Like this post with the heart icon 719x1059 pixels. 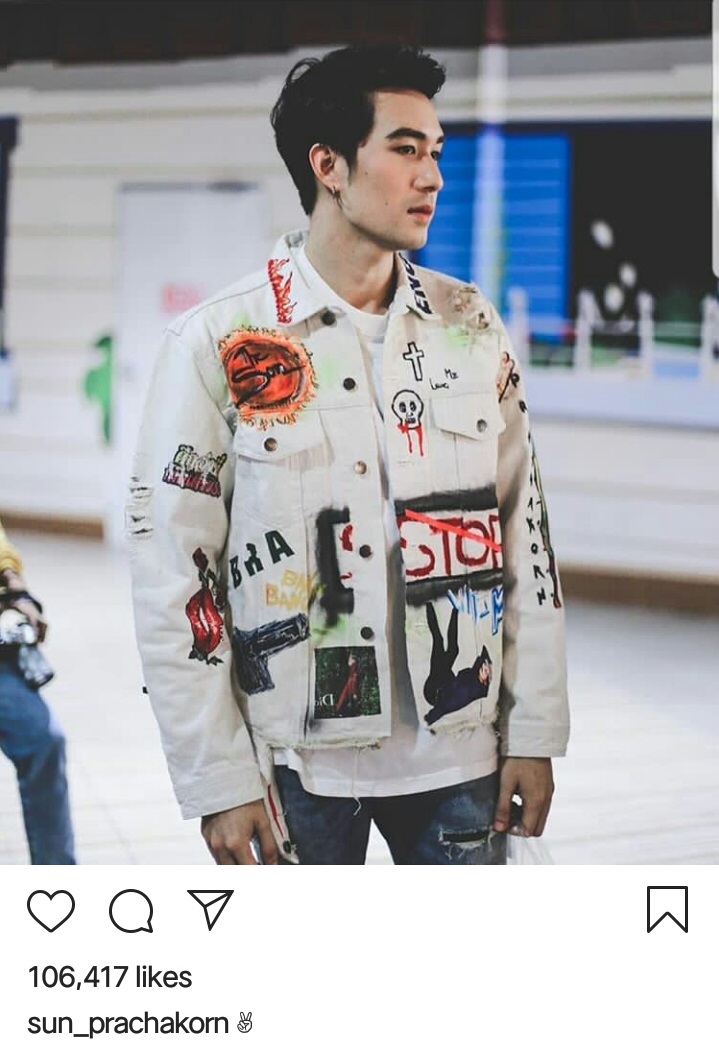click(50, 910)
